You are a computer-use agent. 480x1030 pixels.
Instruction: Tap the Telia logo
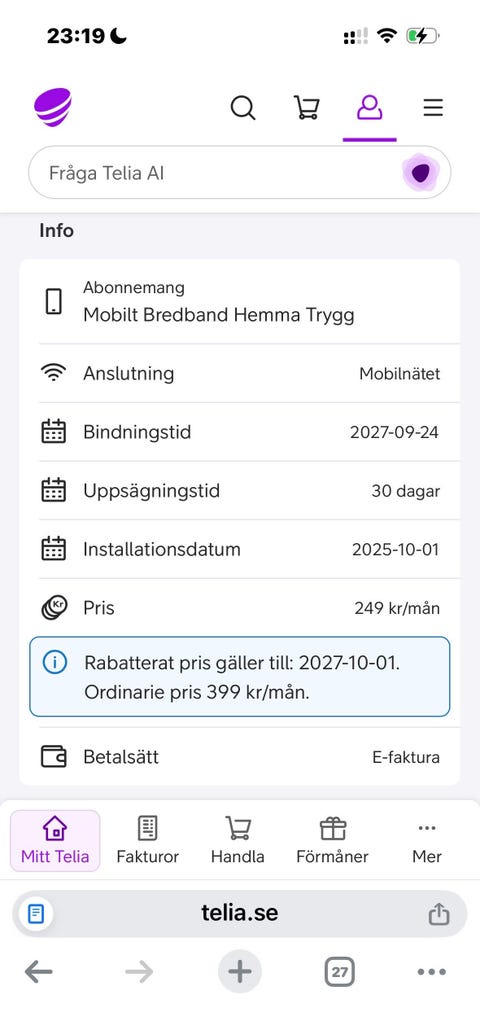(x=53, y=107)
